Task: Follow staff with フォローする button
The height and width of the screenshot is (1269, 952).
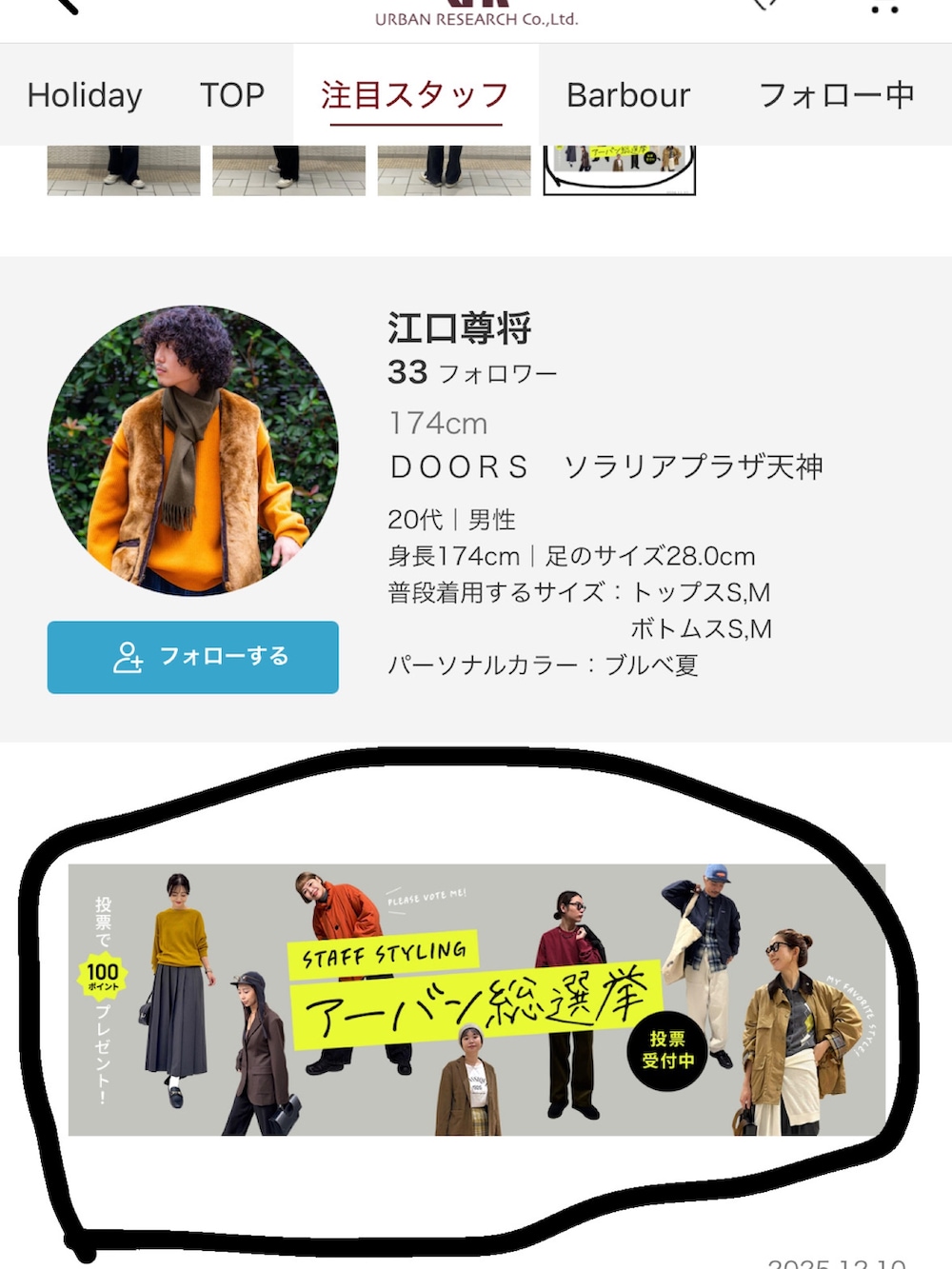Action: pyautogui.click(x=193, y=657)
